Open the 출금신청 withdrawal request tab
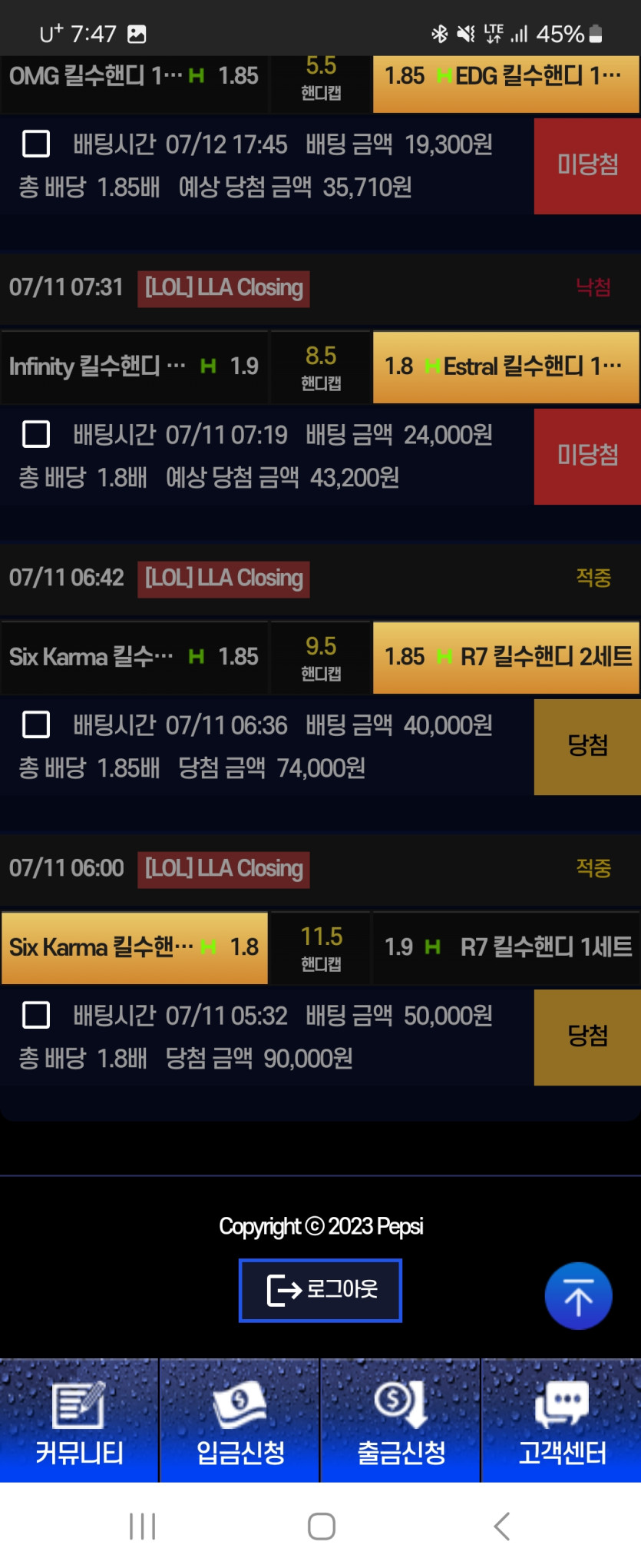Screen dimensions: 641x1568 point(401,1420)
